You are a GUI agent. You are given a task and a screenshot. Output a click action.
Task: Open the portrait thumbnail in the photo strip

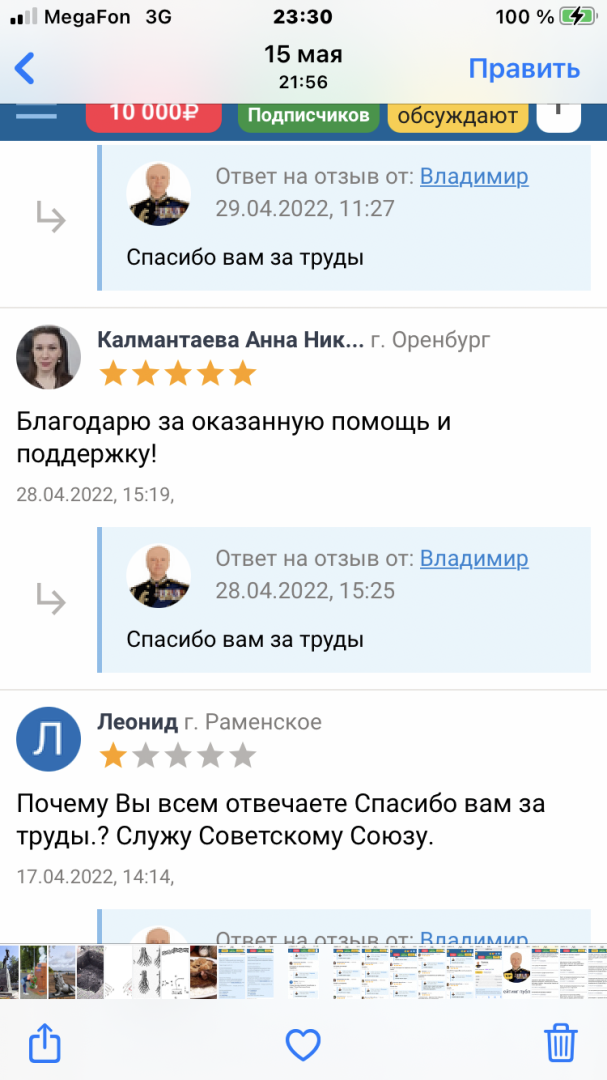pyautogui.click(x=514, y=971)
